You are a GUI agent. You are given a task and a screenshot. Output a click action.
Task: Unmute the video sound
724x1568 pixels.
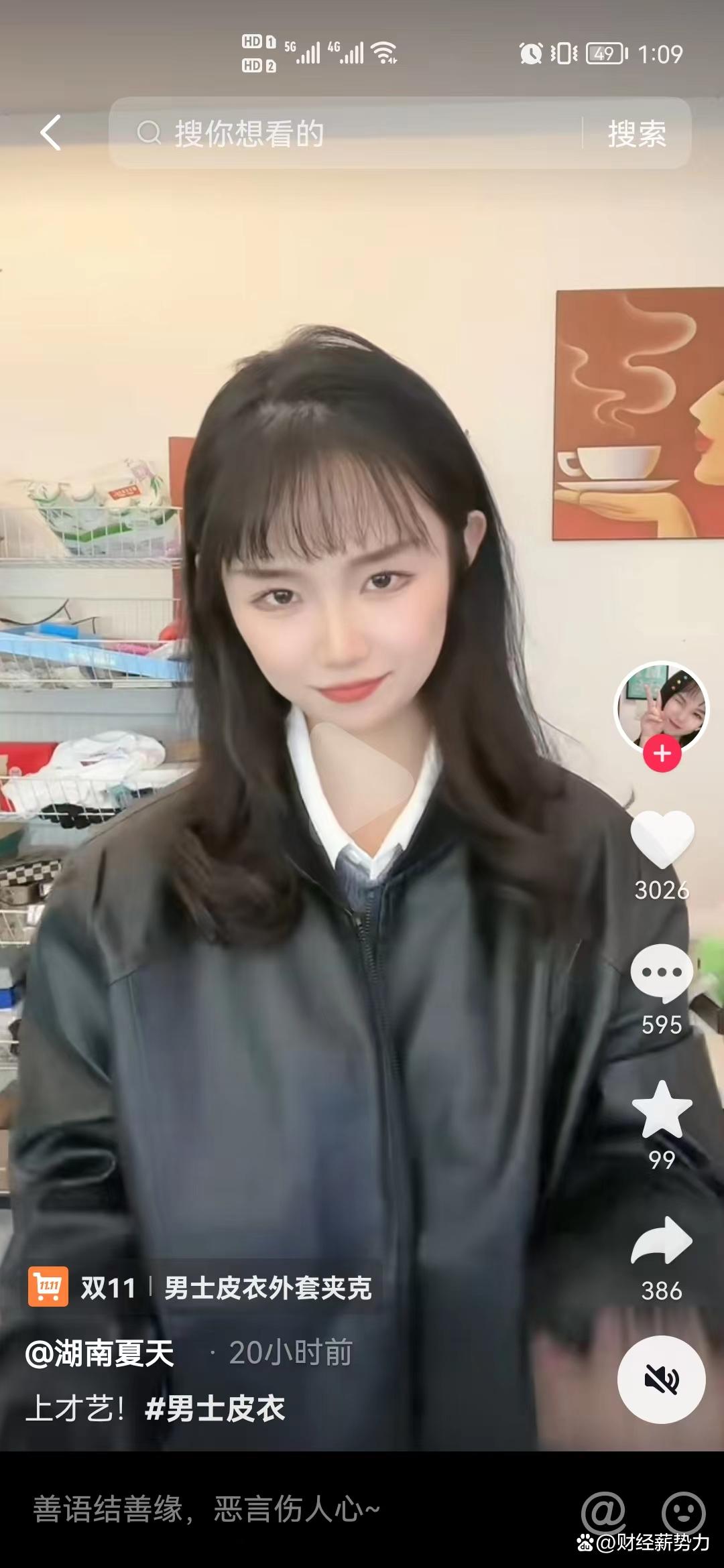(661, 1380)
